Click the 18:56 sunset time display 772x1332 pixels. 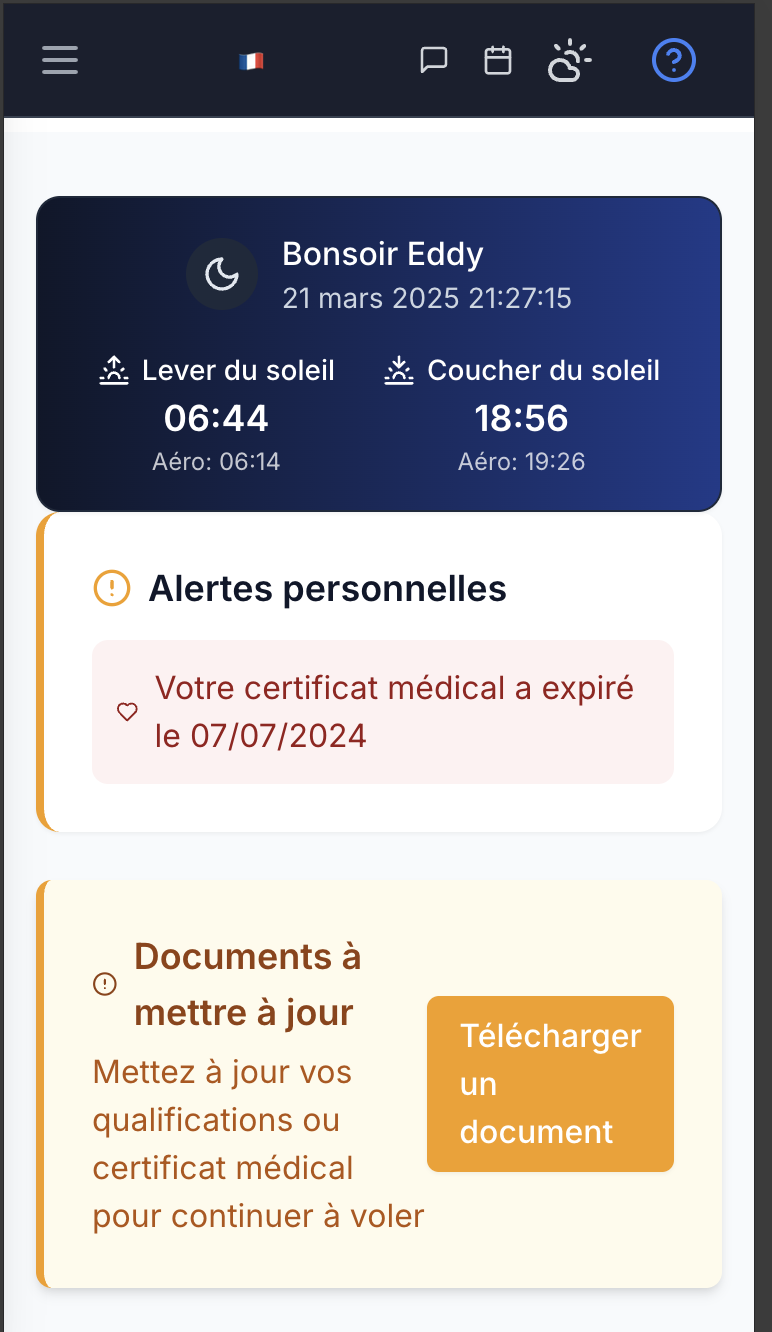coord(522,418)
